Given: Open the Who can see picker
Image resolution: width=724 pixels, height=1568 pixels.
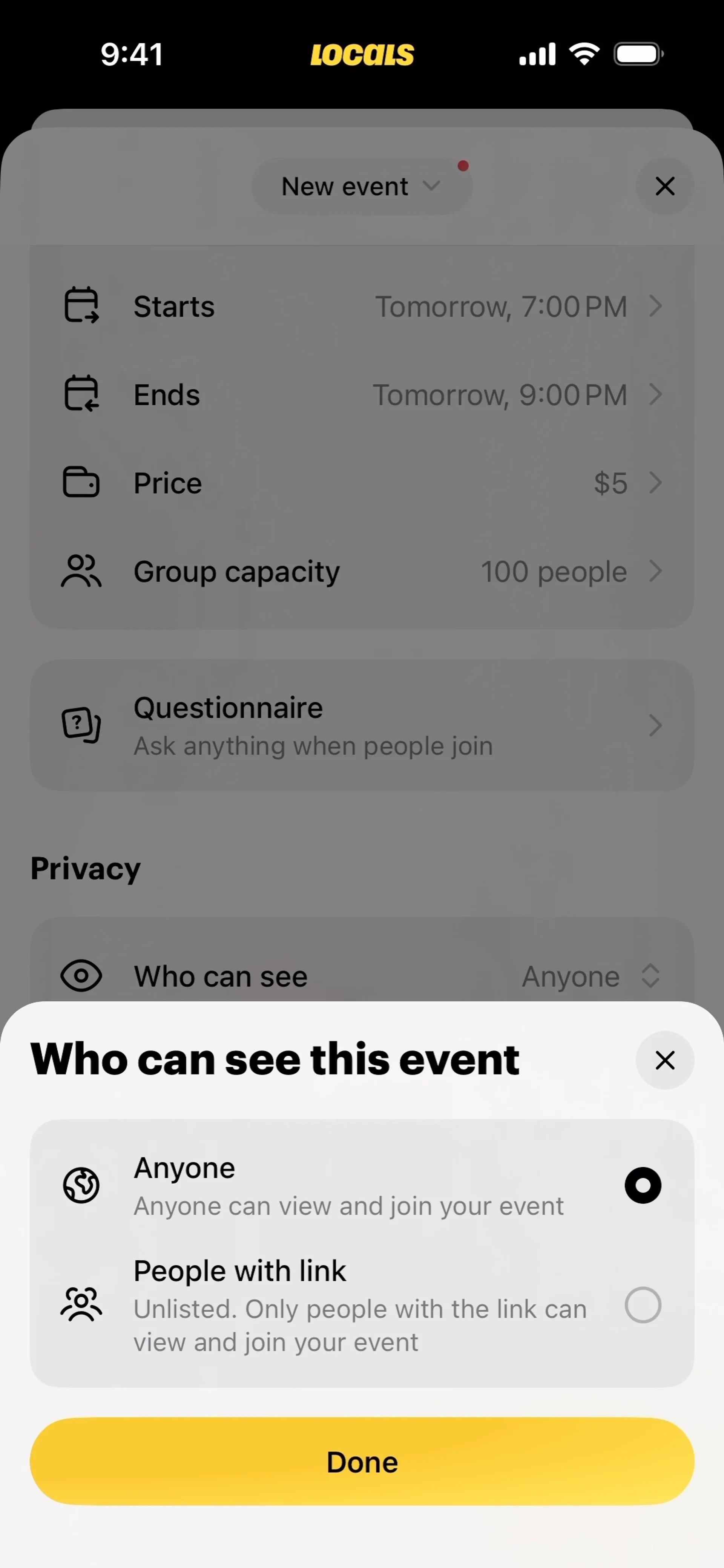Looking at the screenshot, I should [362, 976].
